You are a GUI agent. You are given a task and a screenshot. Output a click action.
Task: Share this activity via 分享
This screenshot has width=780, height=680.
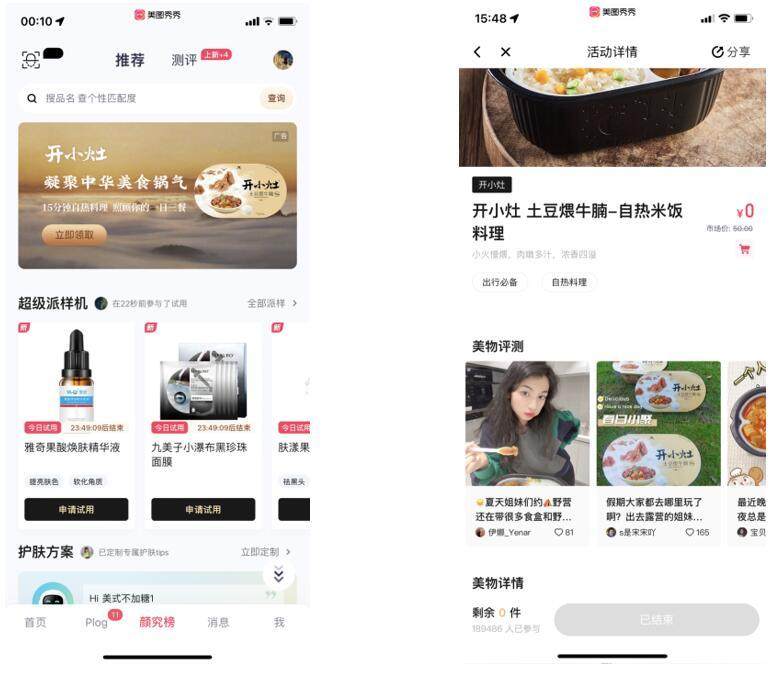click(731, 52)
